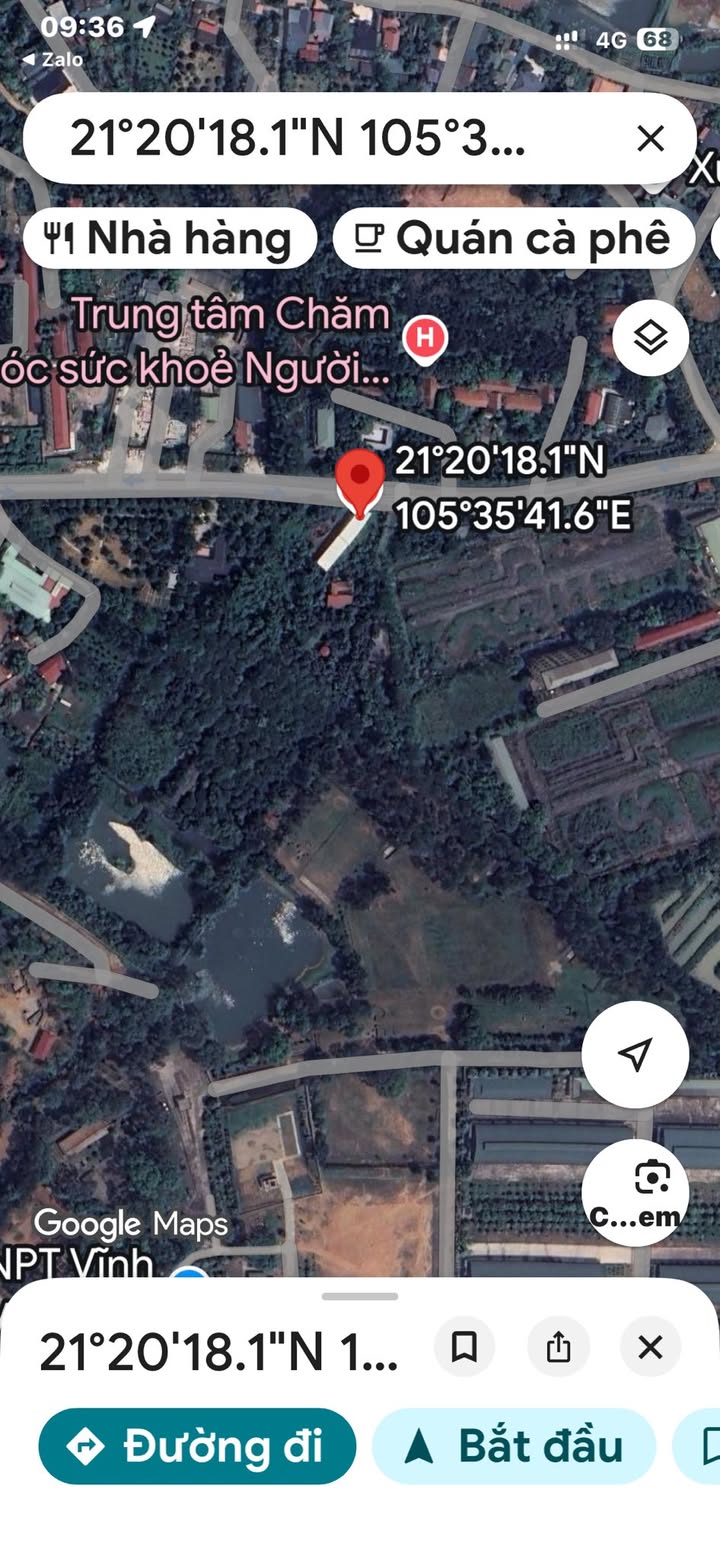Edit the coordinates search field

[300, 139]
